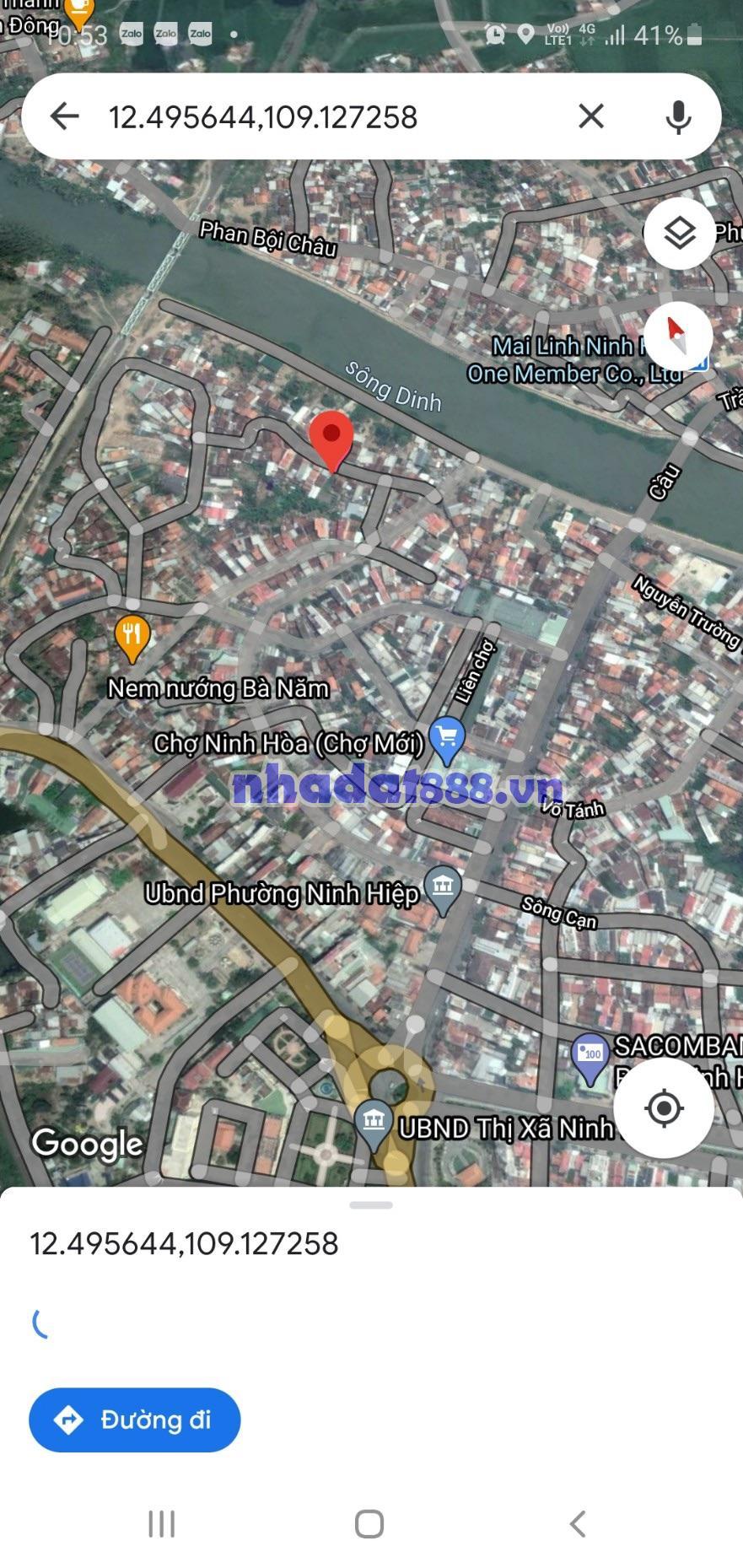Screen dimensions: 743x1568
Task: Open Nem nướng Bà Năm restaurant marker
Action: [132, 637]
